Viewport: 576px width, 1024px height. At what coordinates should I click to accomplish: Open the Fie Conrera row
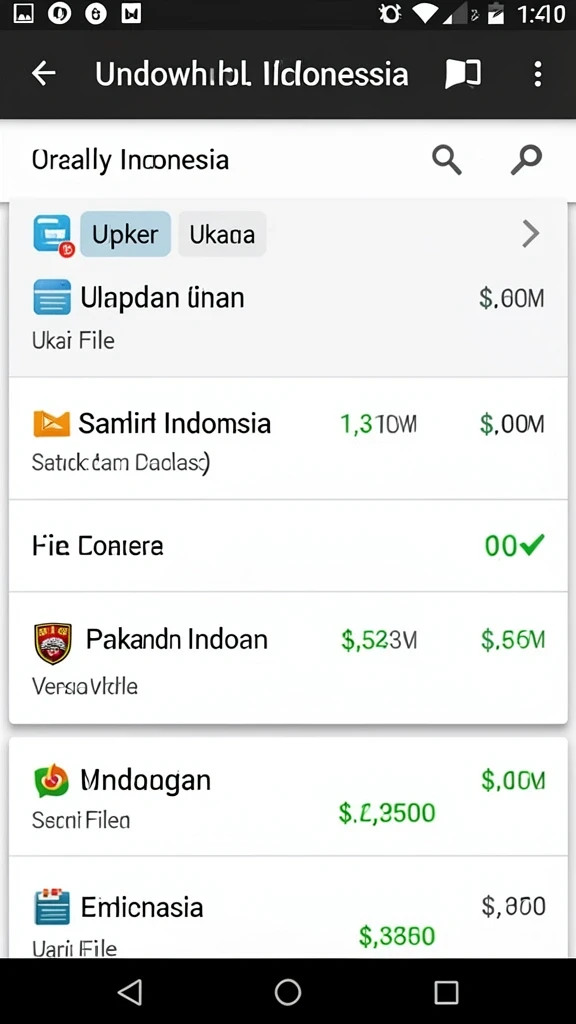(288, 546)
